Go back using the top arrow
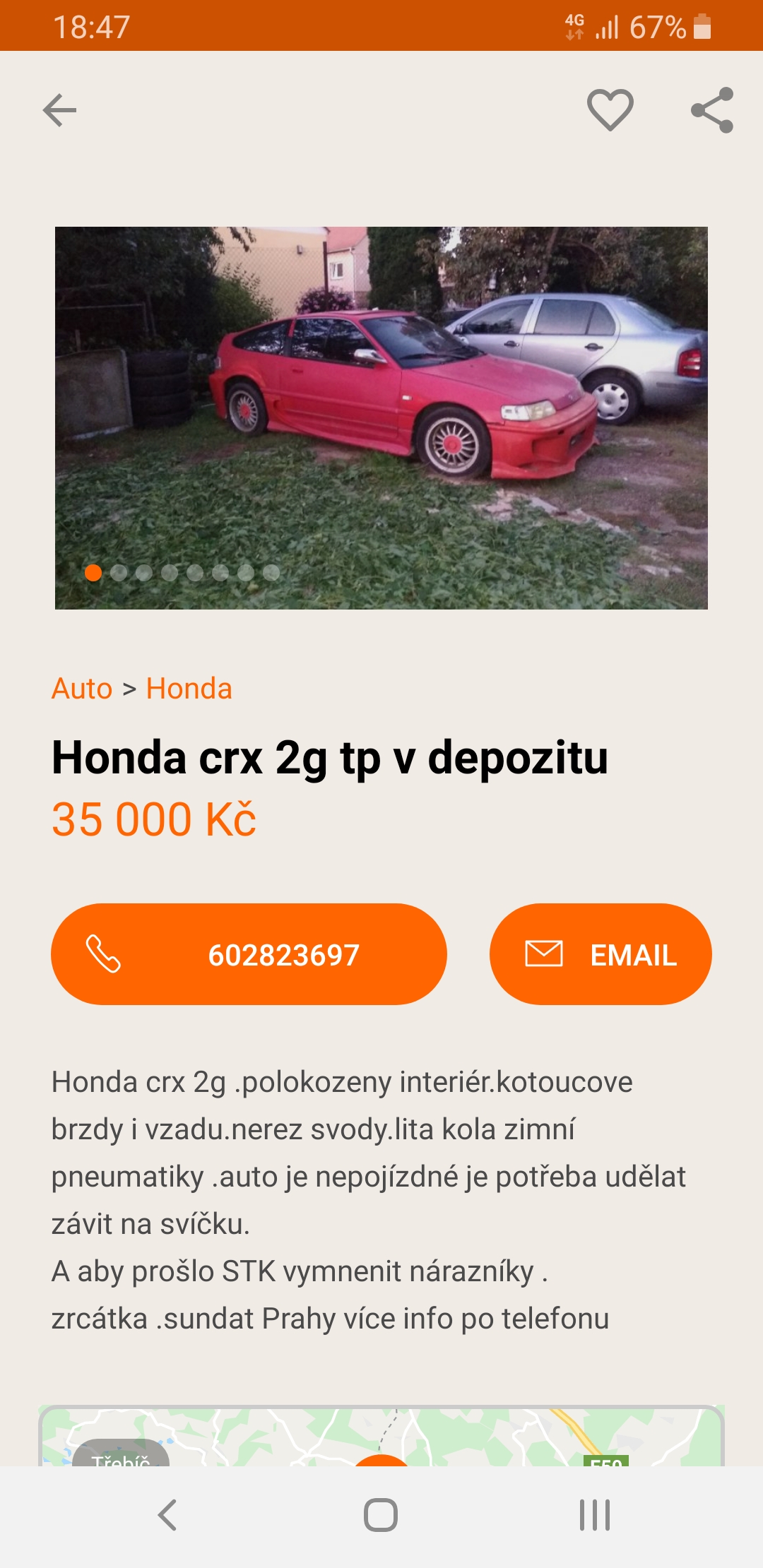The image size is (763, 1568). click(x=59, y=110)
